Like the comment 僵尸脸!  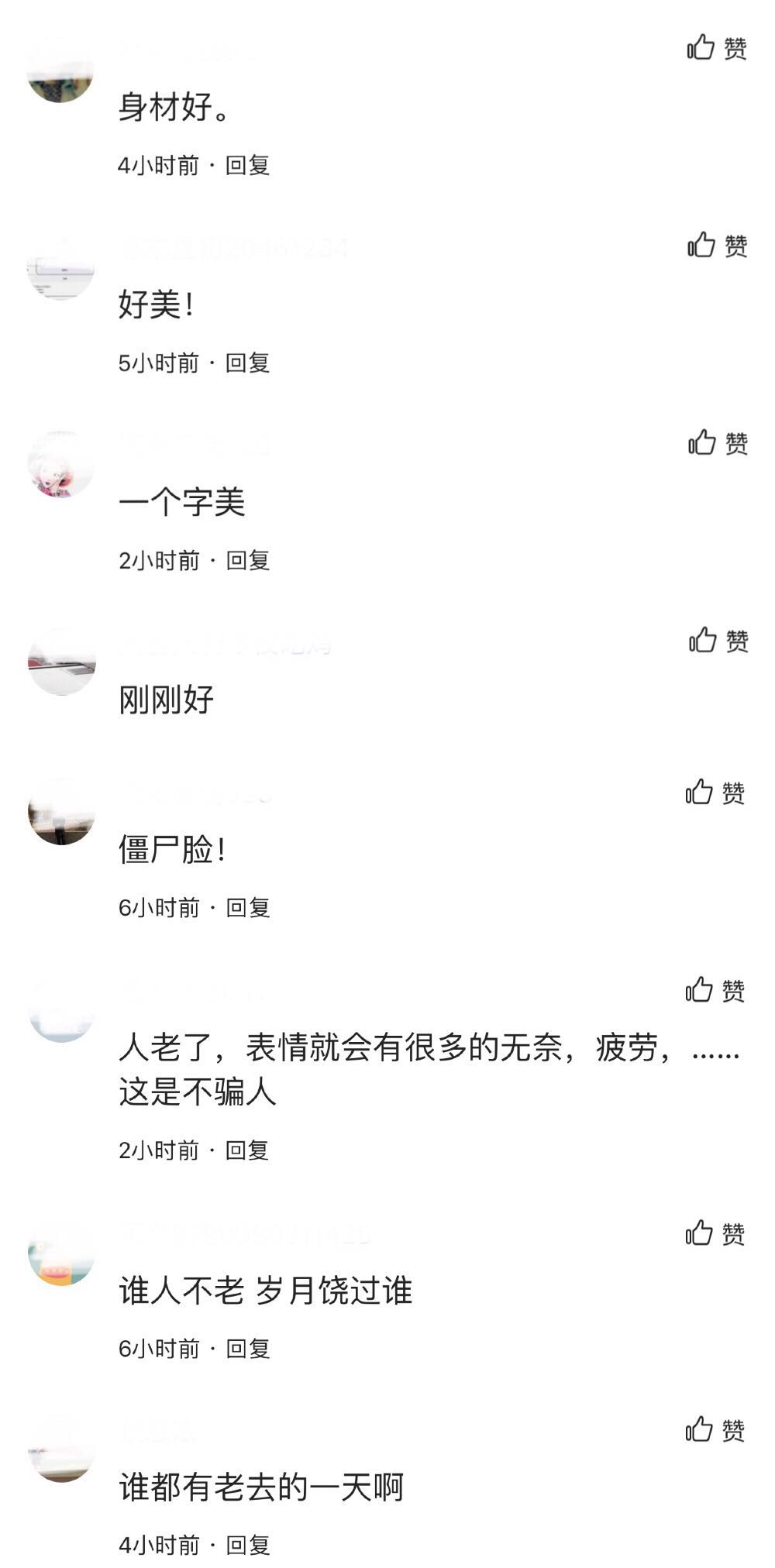[715, 793]
